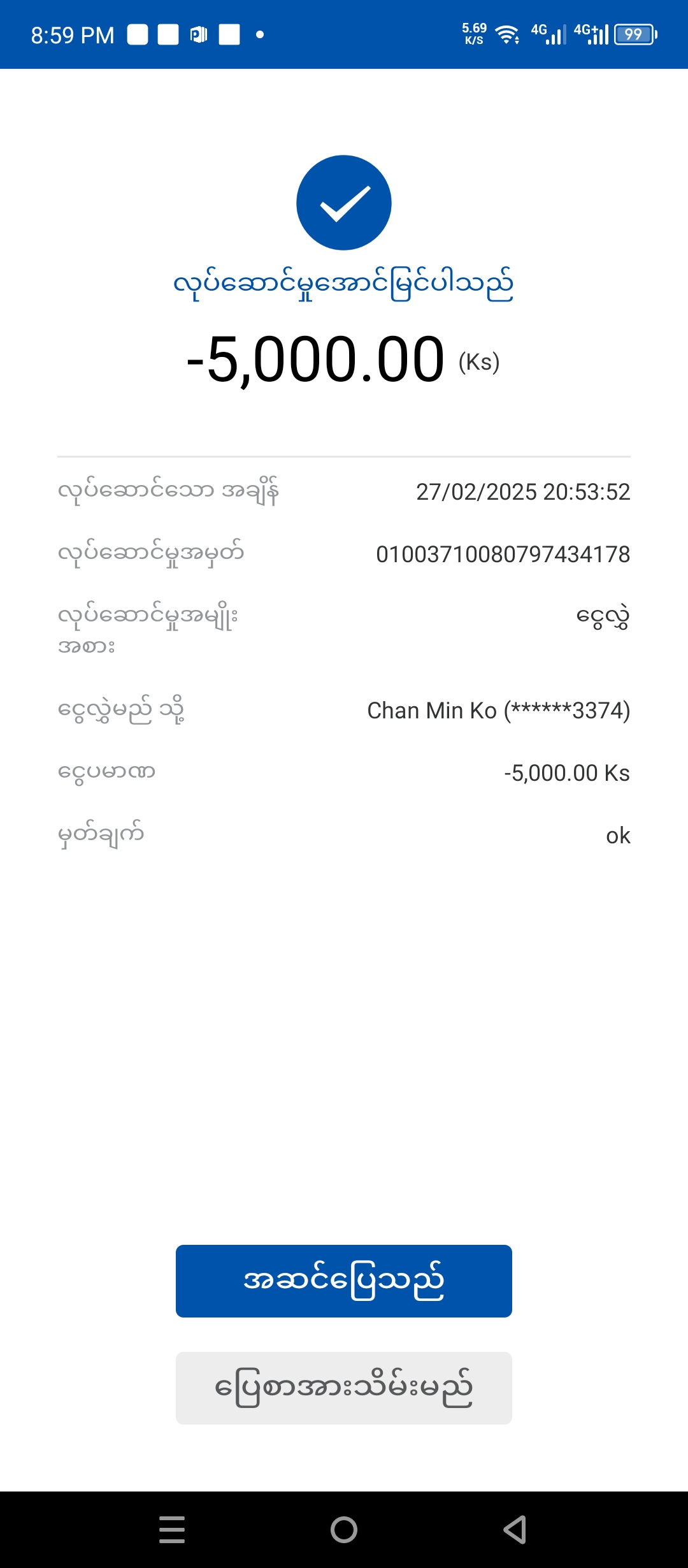Go back using the system back button
Image resolution: width=688 pixels, height=1568 pixels.
click(x=515, y=1529)
